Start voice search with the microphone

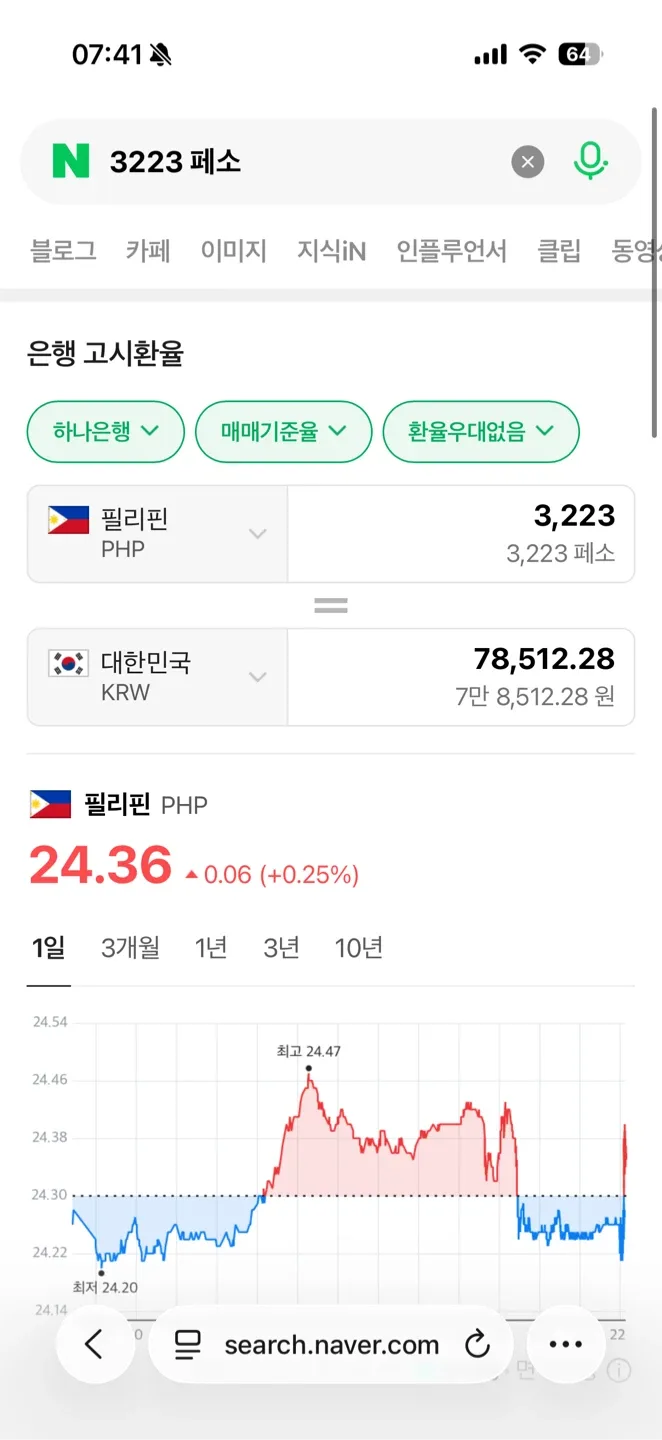[x=590, y=161]
